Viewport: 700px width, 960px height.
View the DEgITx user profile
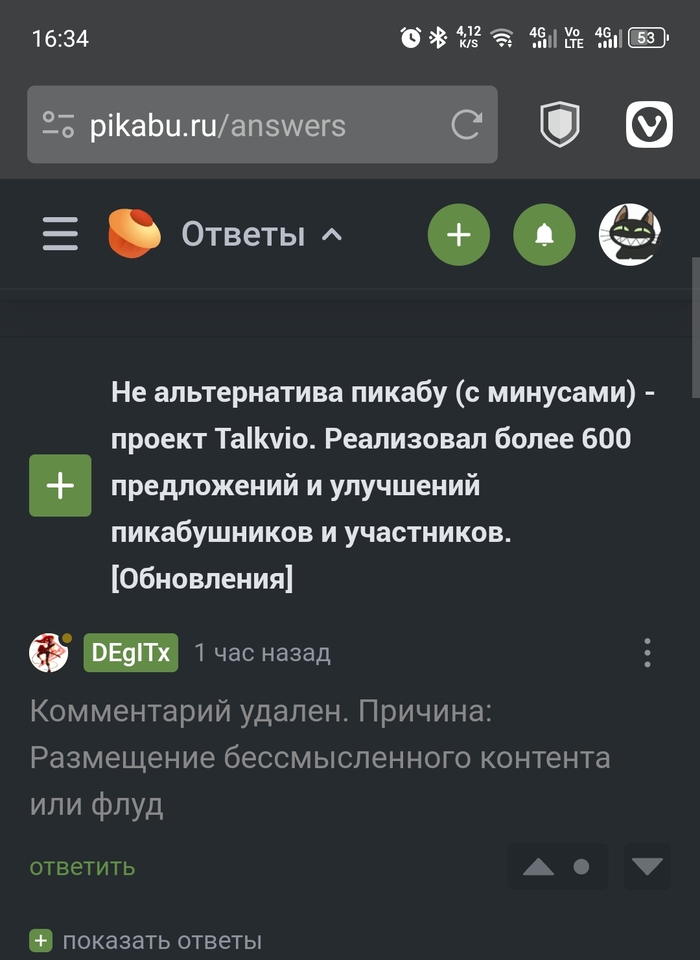[130, 653]
